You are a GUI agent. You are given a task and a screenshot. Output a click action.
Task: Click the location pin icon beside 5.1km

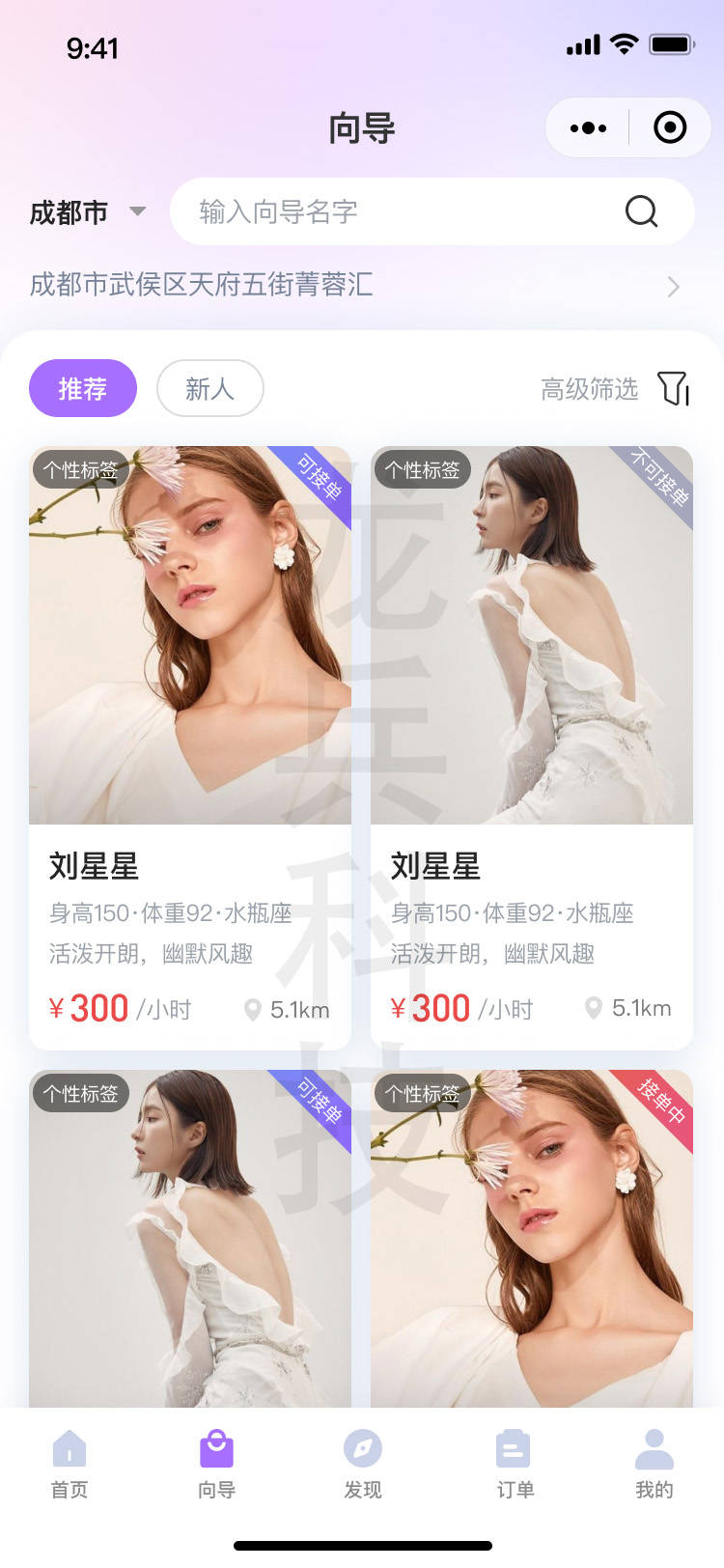(x=254, y=1009)
